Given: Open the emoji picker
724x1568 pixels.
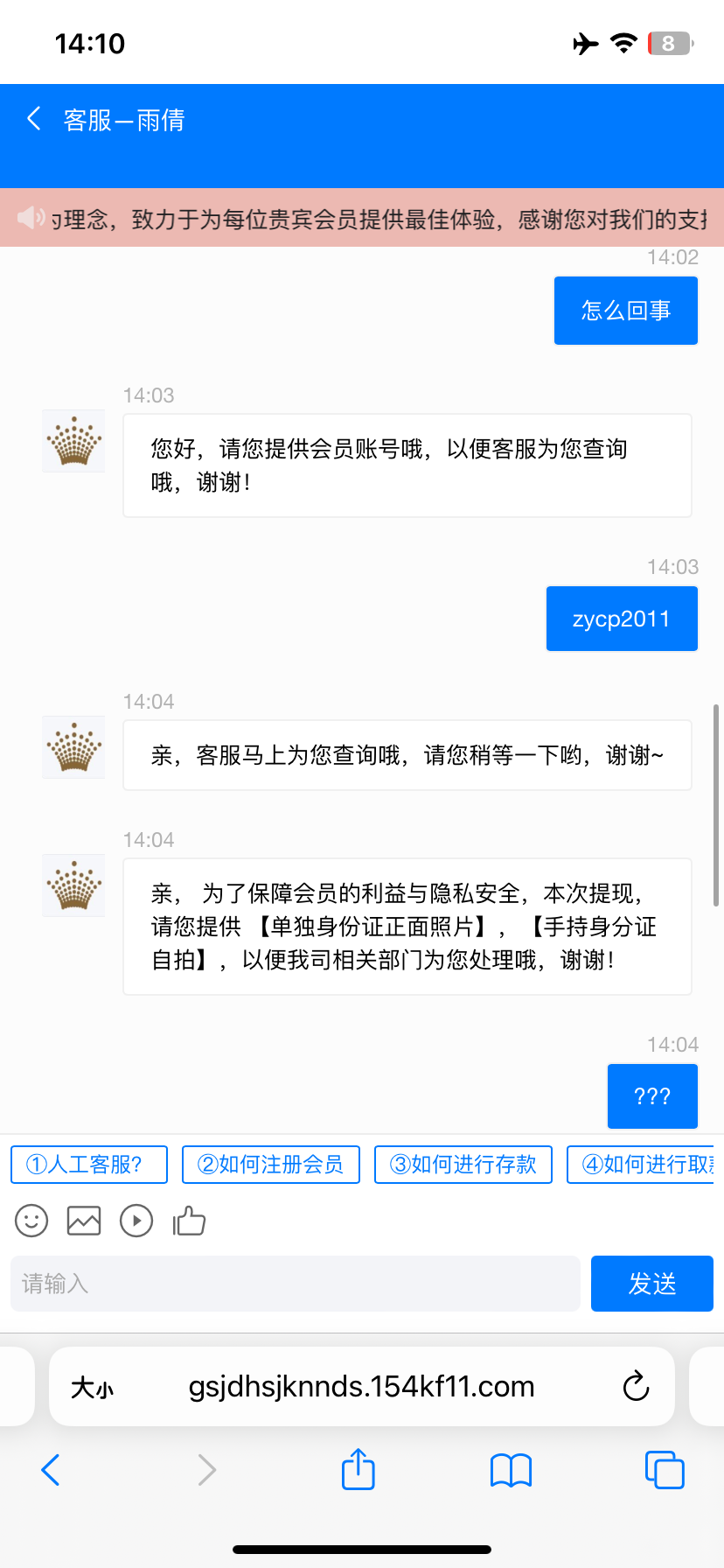Looking at the screenshot, I should click(x=31, y=1221).
